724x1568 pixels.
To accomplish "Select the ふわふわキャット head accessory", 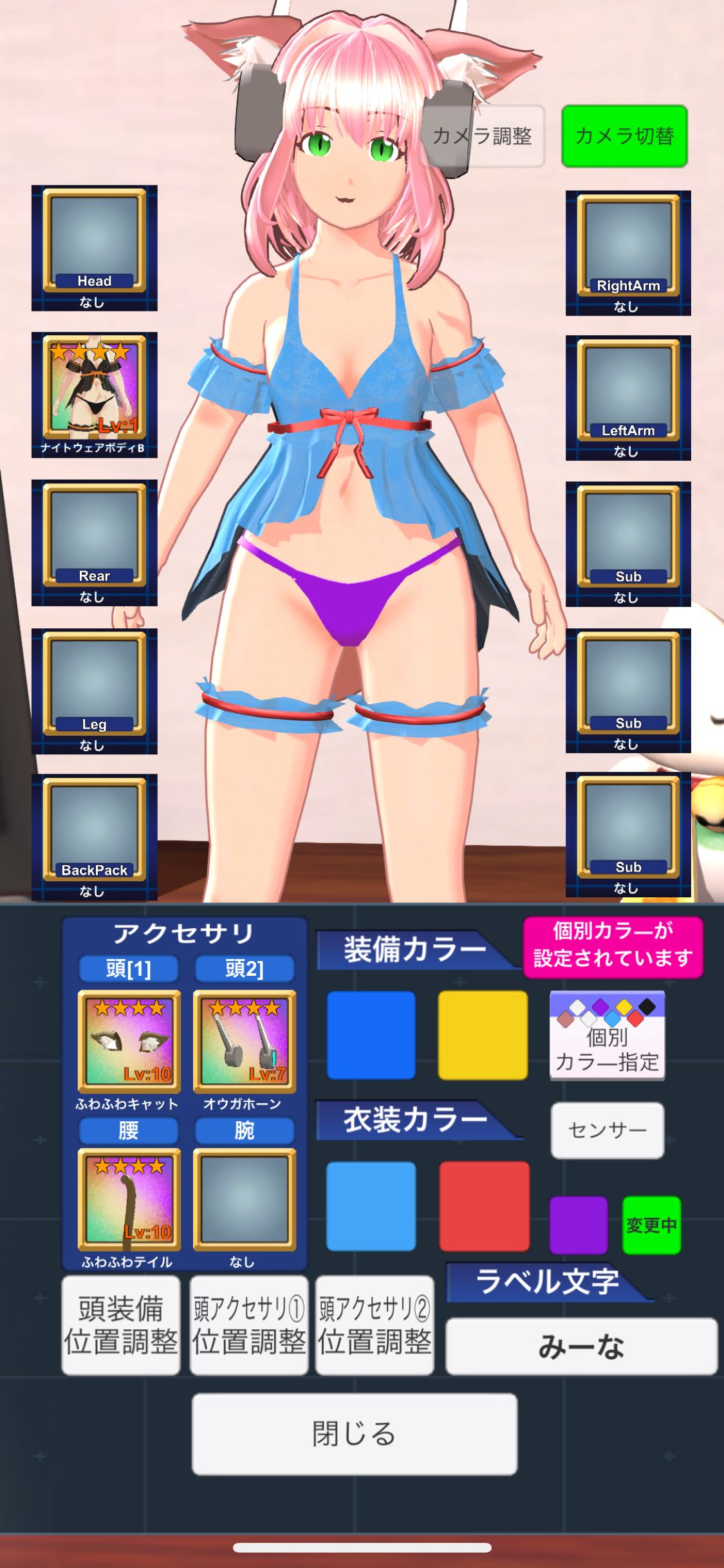I will pyautogui.click(x=129, y=1041).
